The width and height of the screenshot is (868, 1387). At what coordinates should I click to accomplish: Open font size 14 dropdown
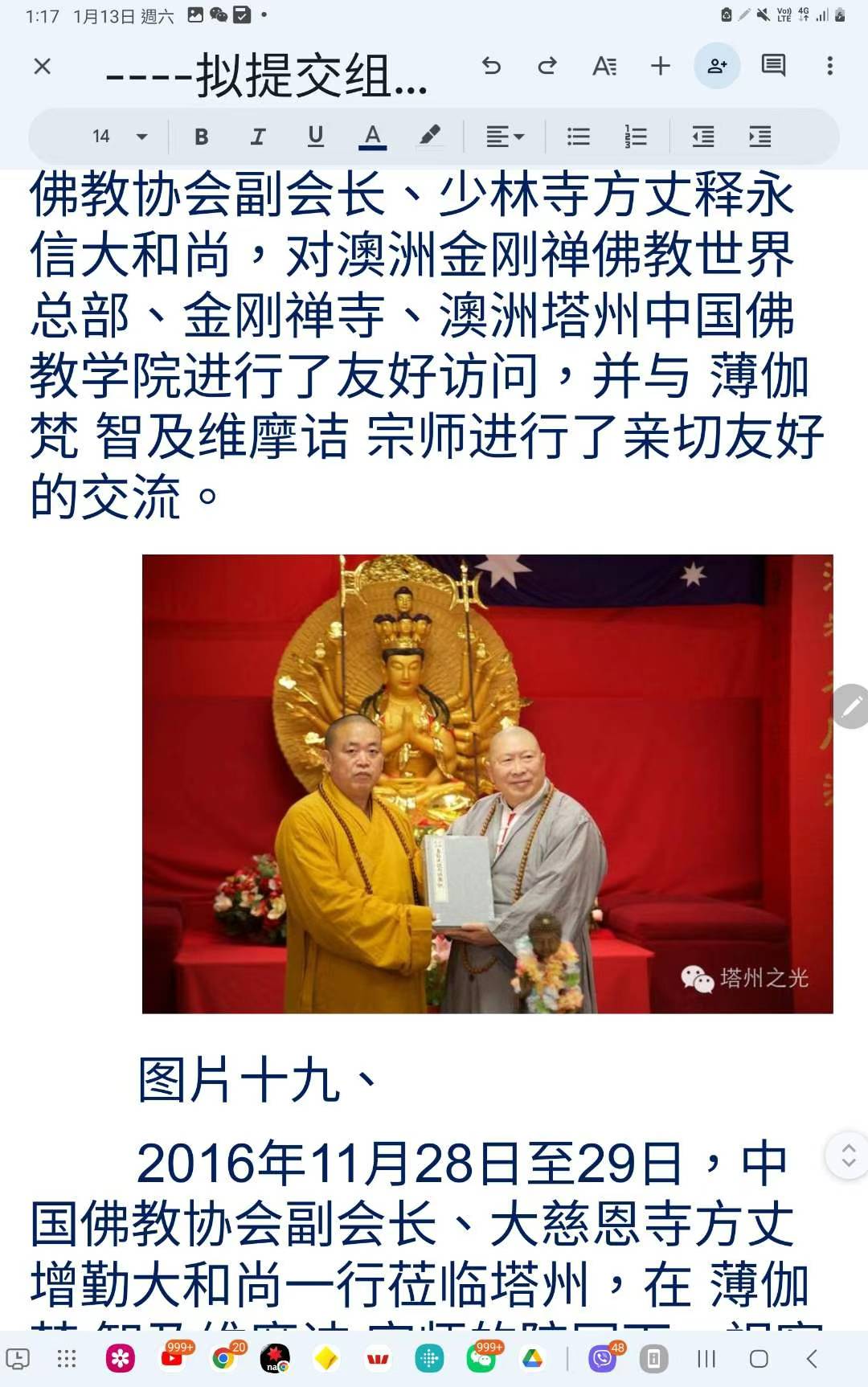point(119,137)
